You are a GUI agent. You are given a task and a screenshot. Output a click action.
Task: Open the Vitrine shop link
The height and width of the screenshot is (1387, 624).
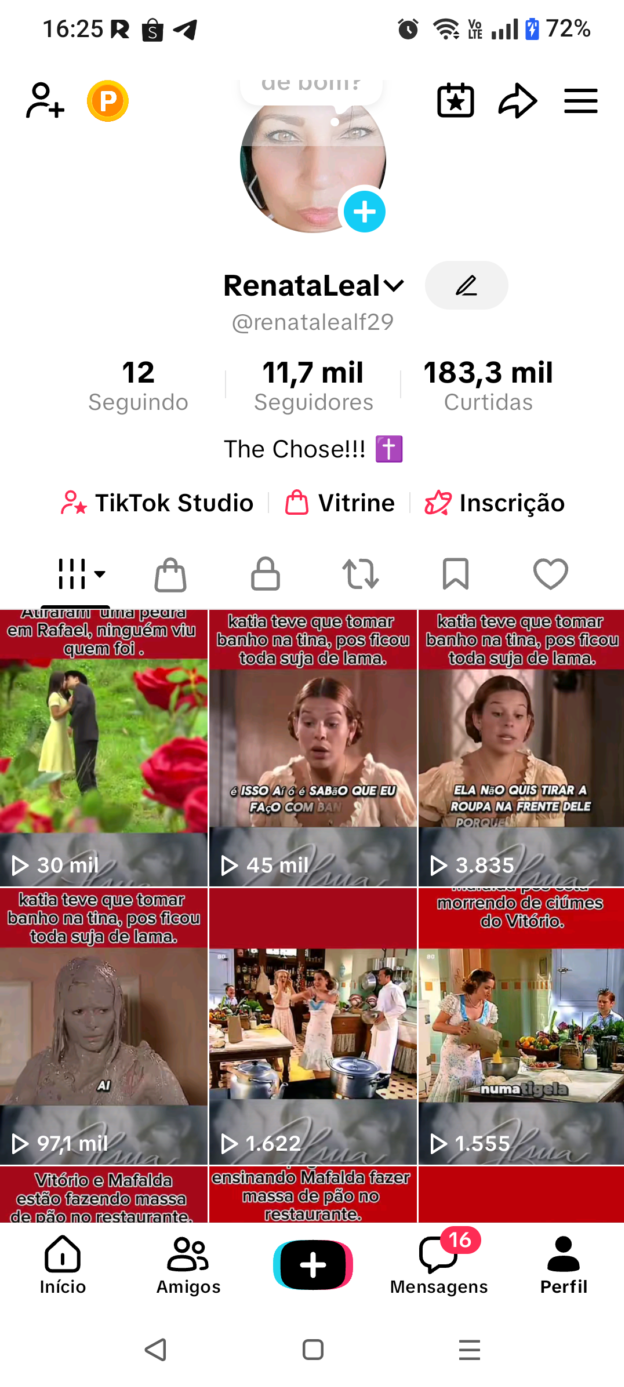[340, 503]
